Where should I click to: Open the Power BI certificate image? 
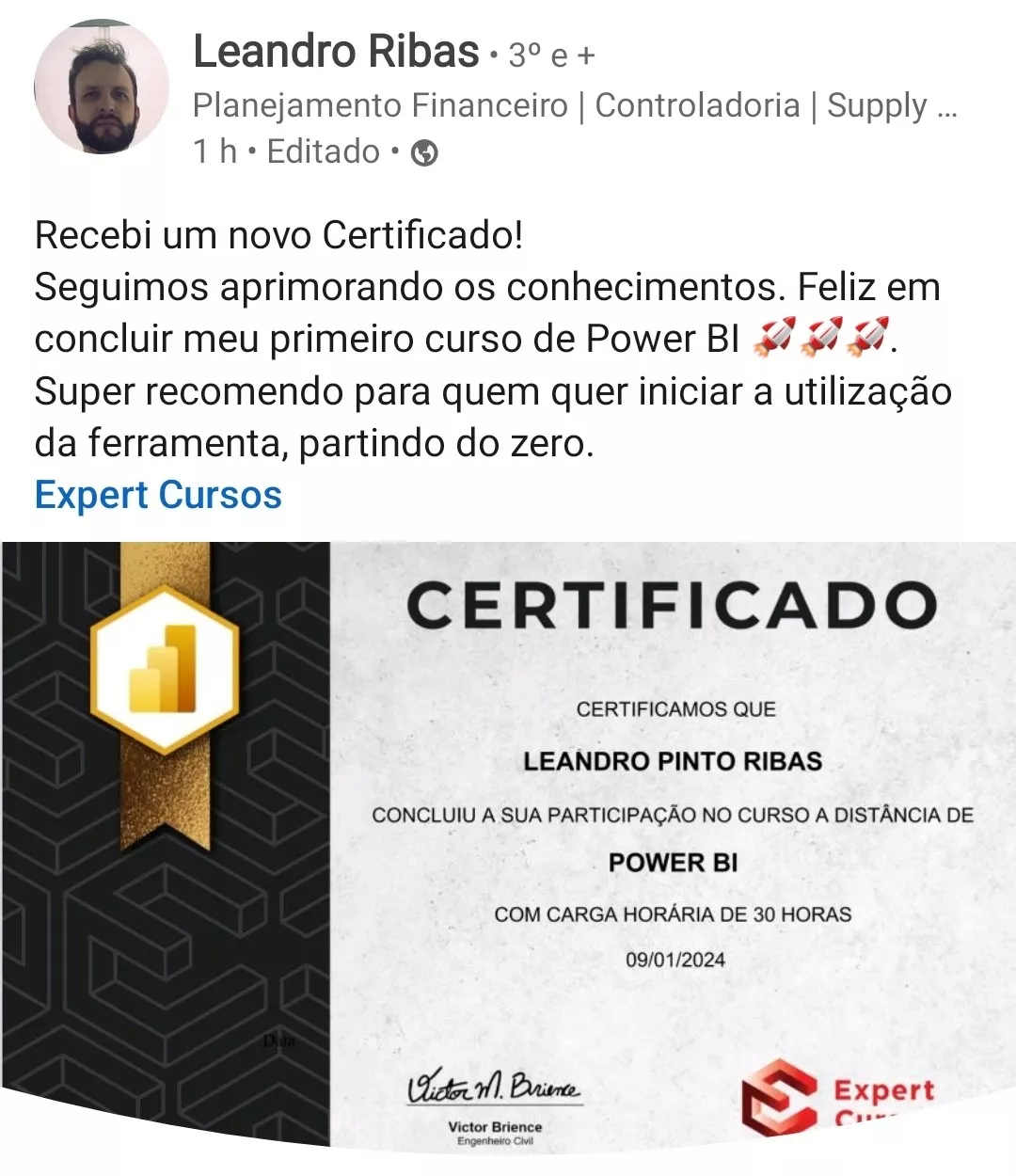[508, 847]
